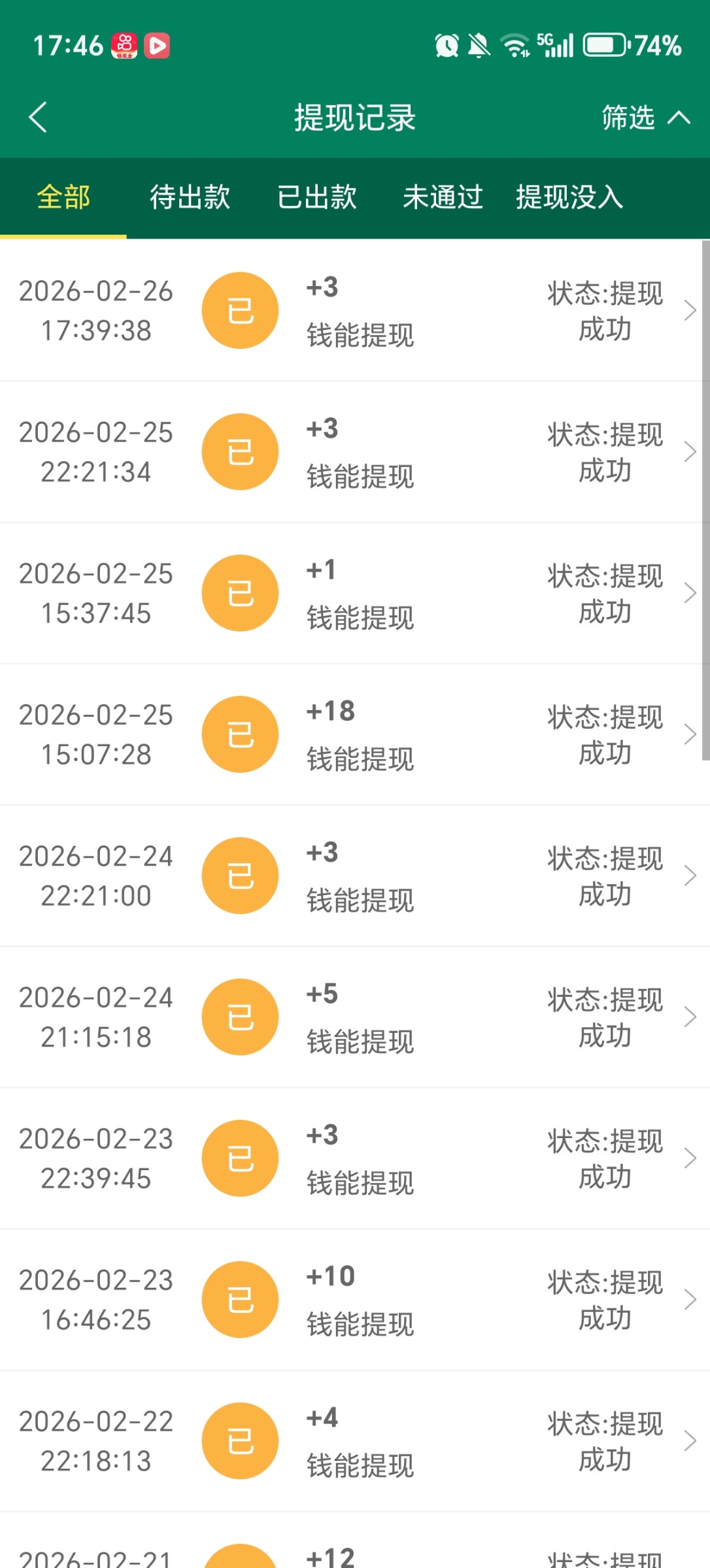Expand the 筛选 filter dropdown
The height and width of the screenshot is (1568, 710).
[644, 118]
